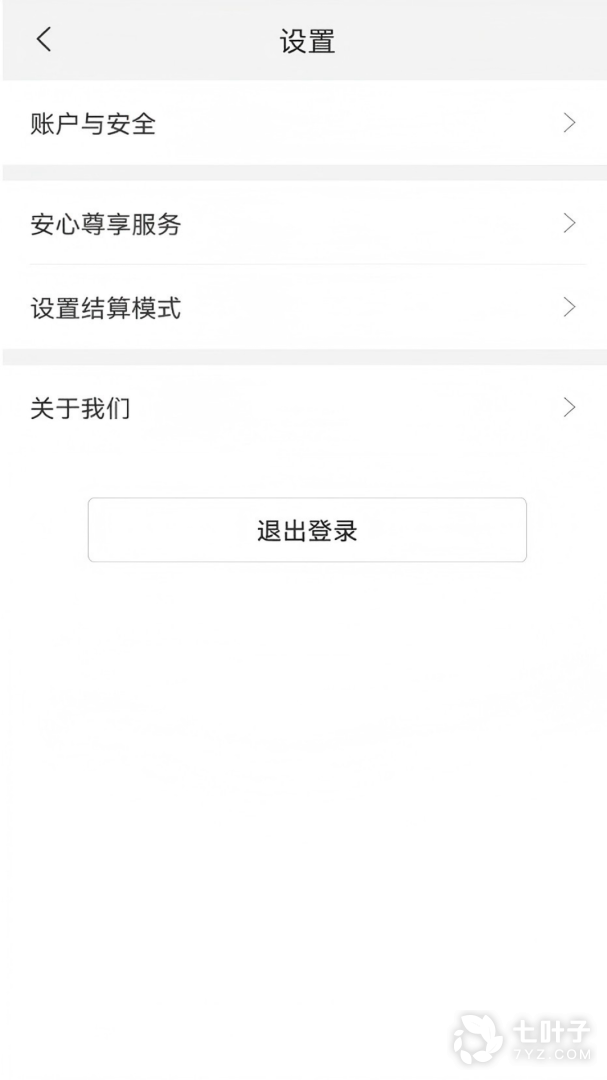Open 关于我们 page
The width and height of the screenshot is (607, 1080).
pos(303,408)
